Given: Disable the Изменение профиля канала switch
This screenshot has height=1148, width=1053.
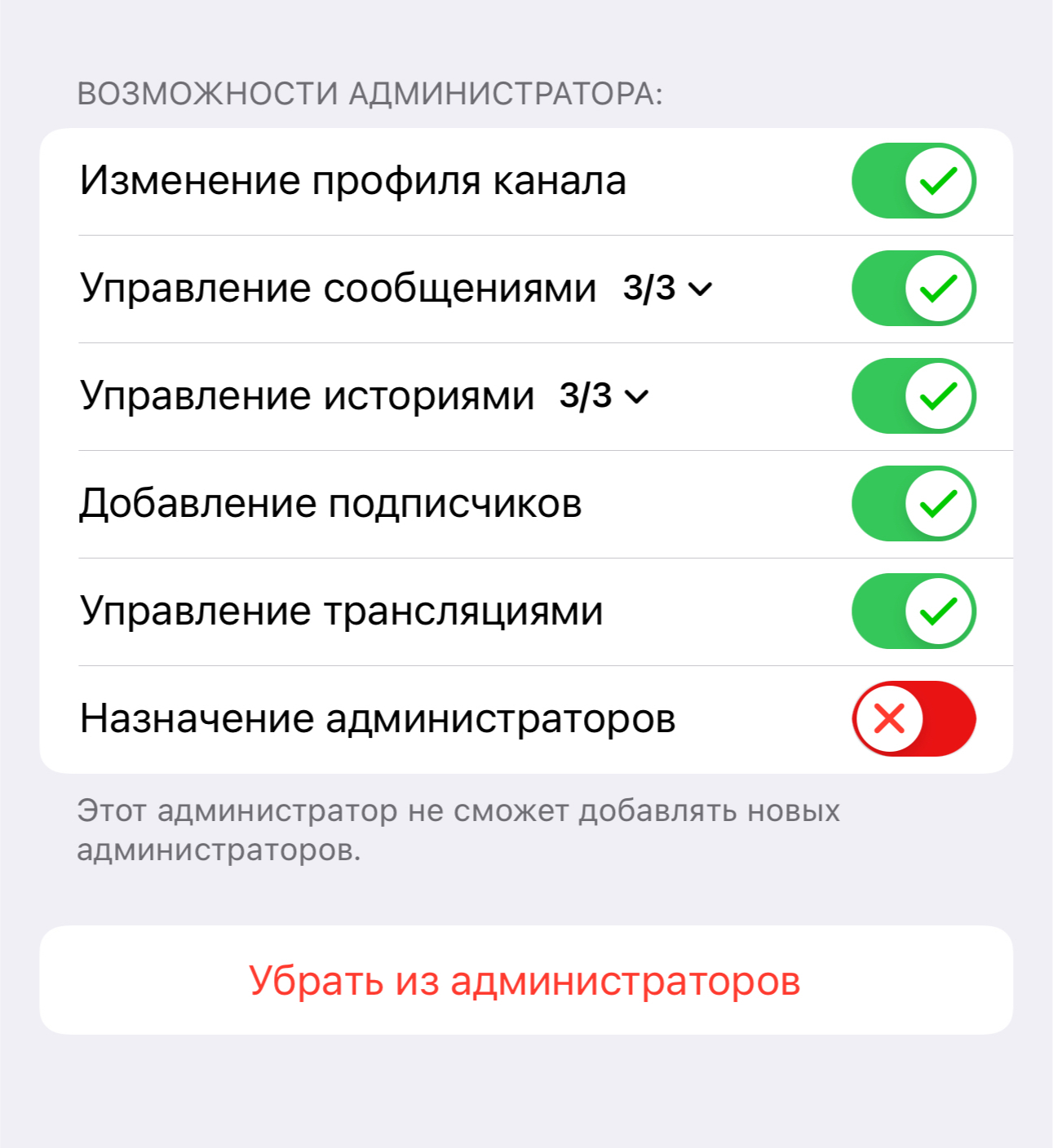Looking at the screenshot, I should tap(914, 181).
